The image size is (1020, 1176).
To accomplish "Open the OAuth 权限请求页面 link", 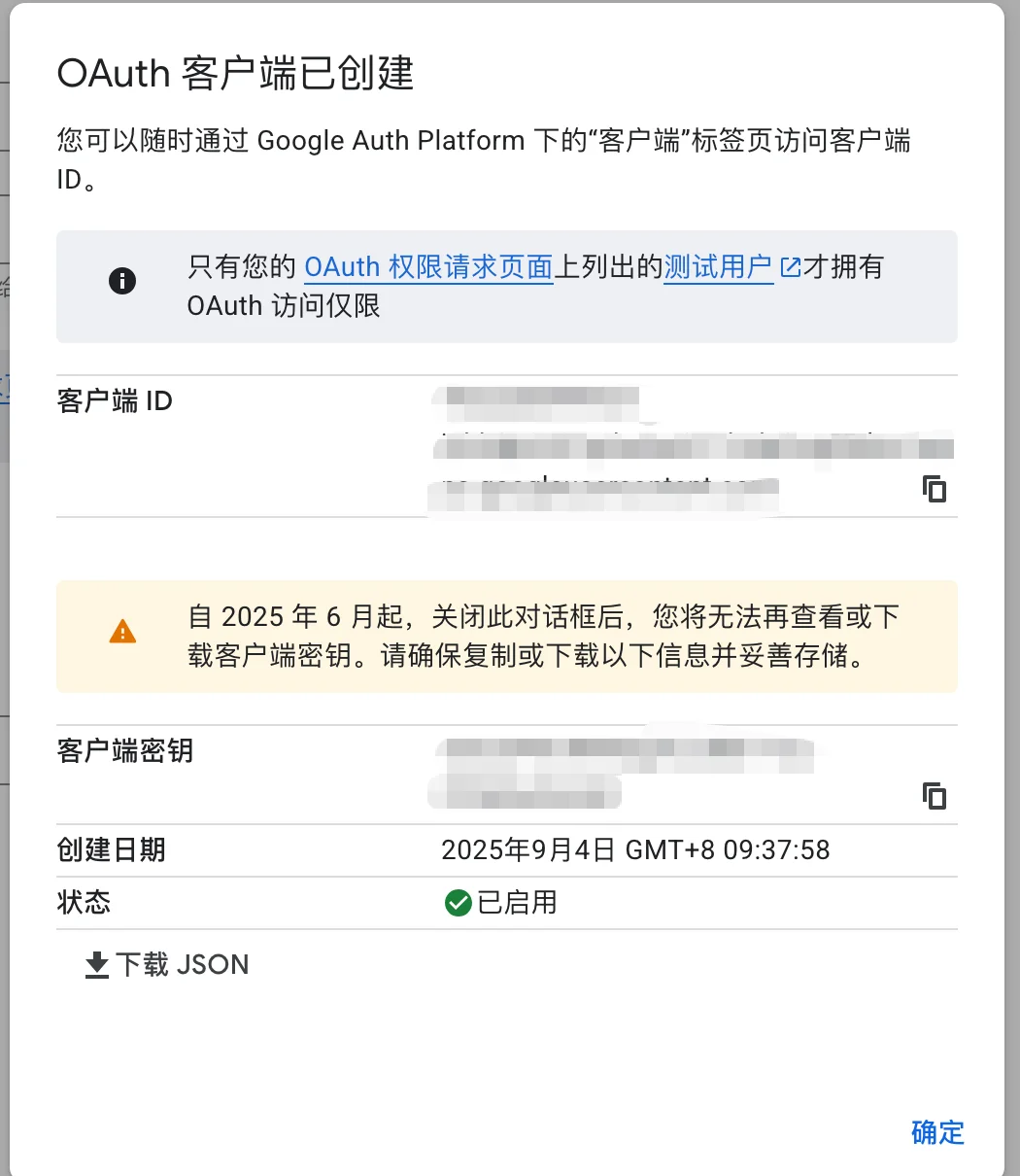I will tap(428, 266).
